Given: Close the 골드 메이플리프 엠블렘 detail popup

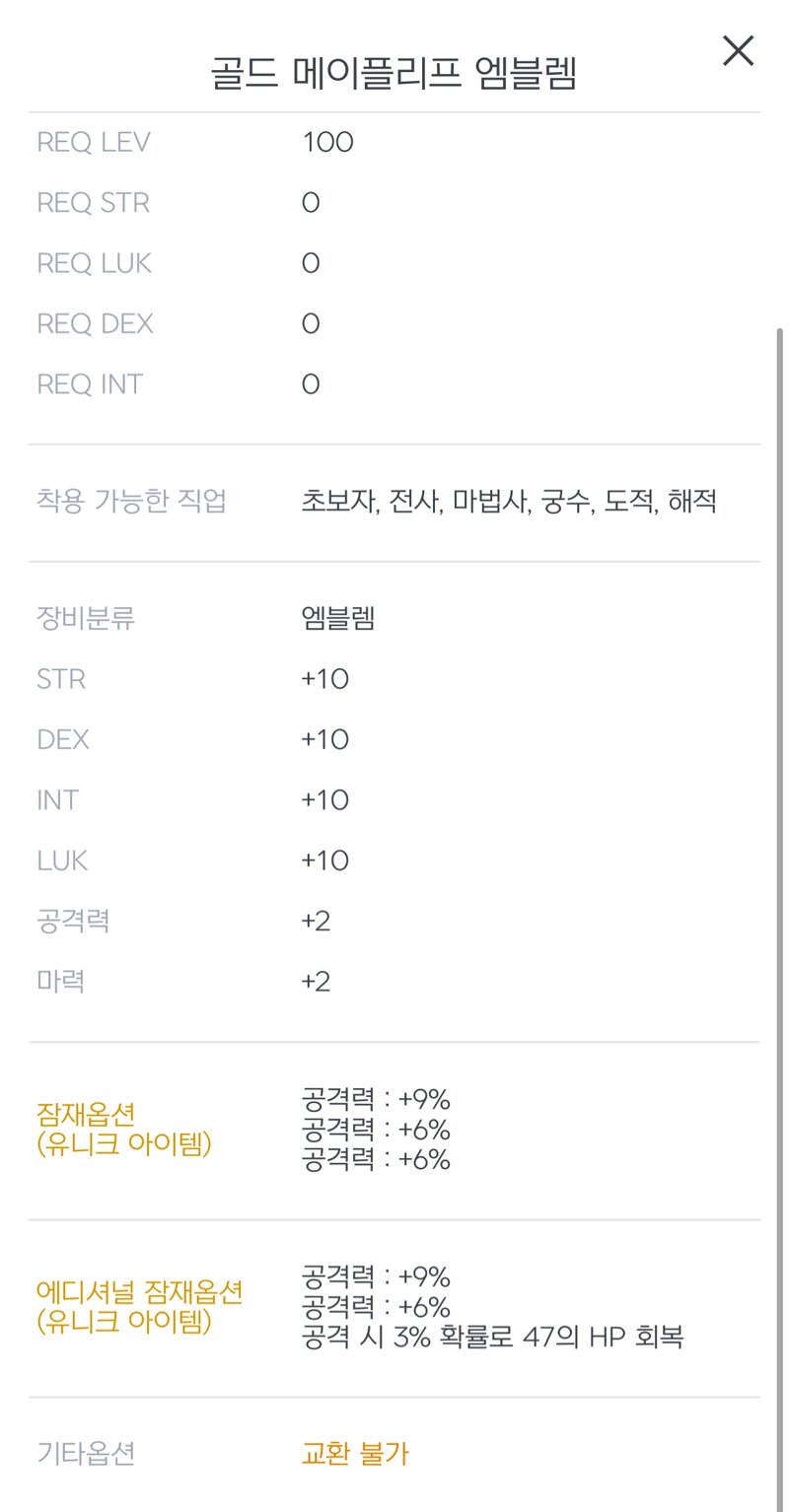Looking at the screenshot, I should (x=738, y=50).
